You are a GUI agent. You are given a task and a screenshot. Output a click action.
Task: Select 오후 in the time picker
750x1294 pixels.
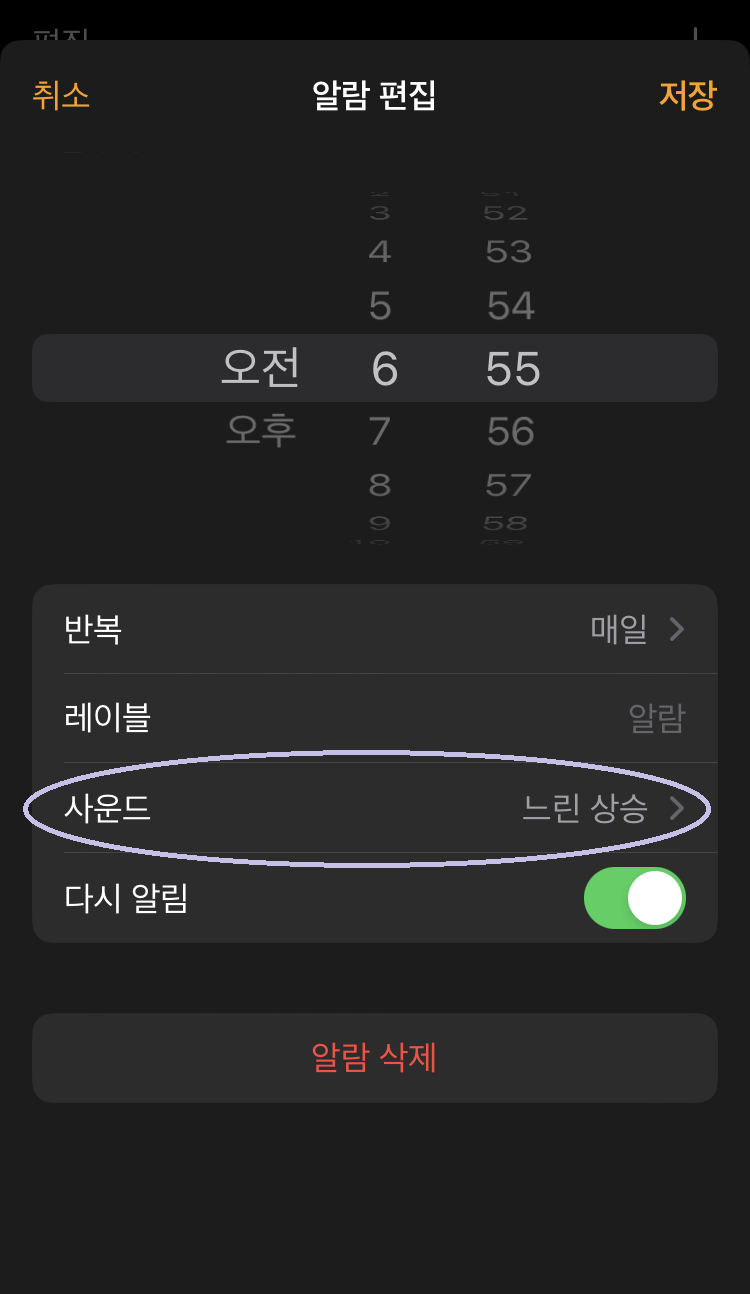pyautogui.click(x=261, y=431)
